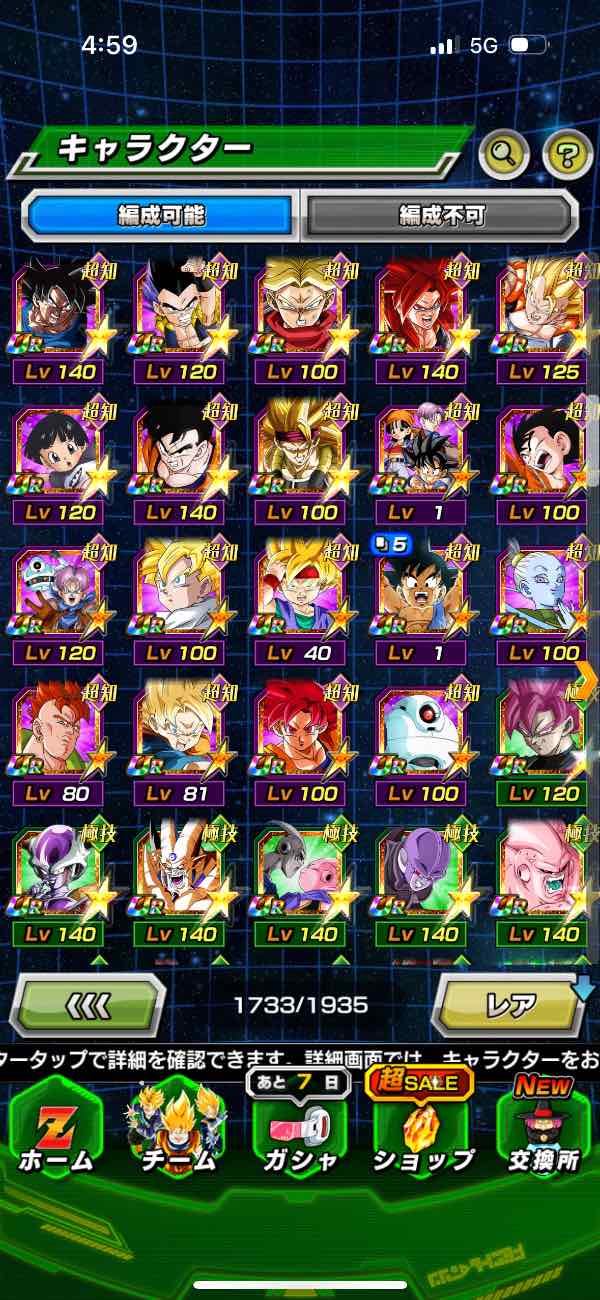This screenshot has height=1300, width=600.
Task: Tap the orange arrow on the right edge
Action: pos(587,680)
